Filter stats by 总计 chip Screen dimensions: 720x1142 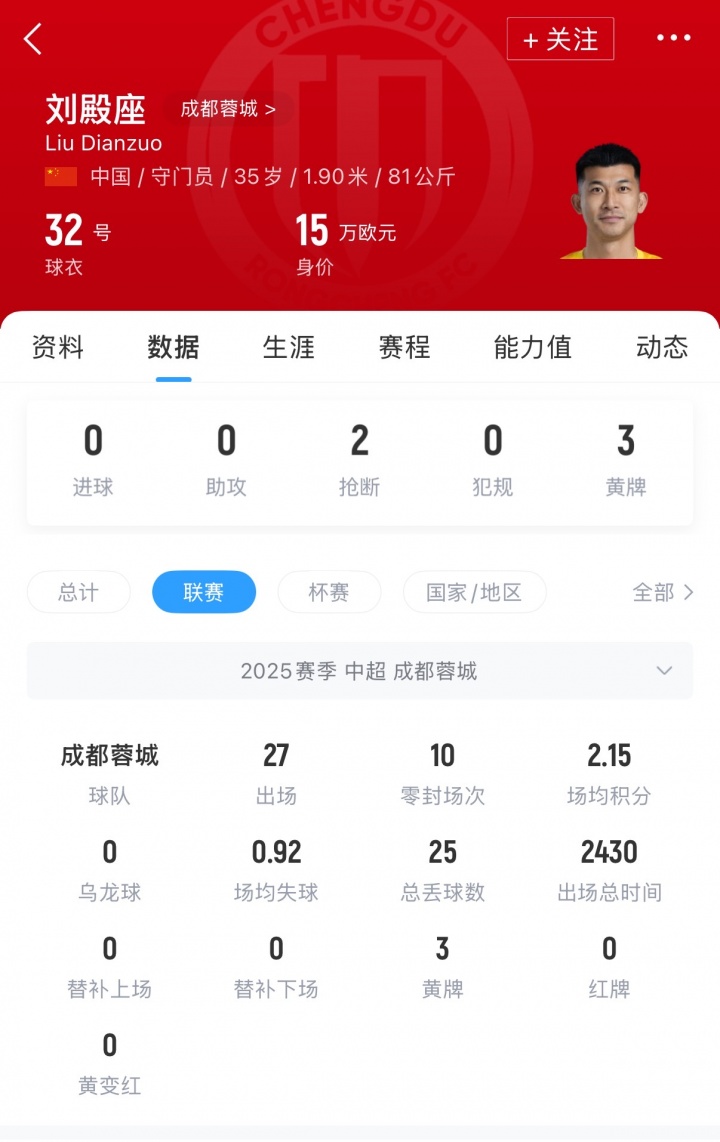pyautogui.click(x=78, y=592)
